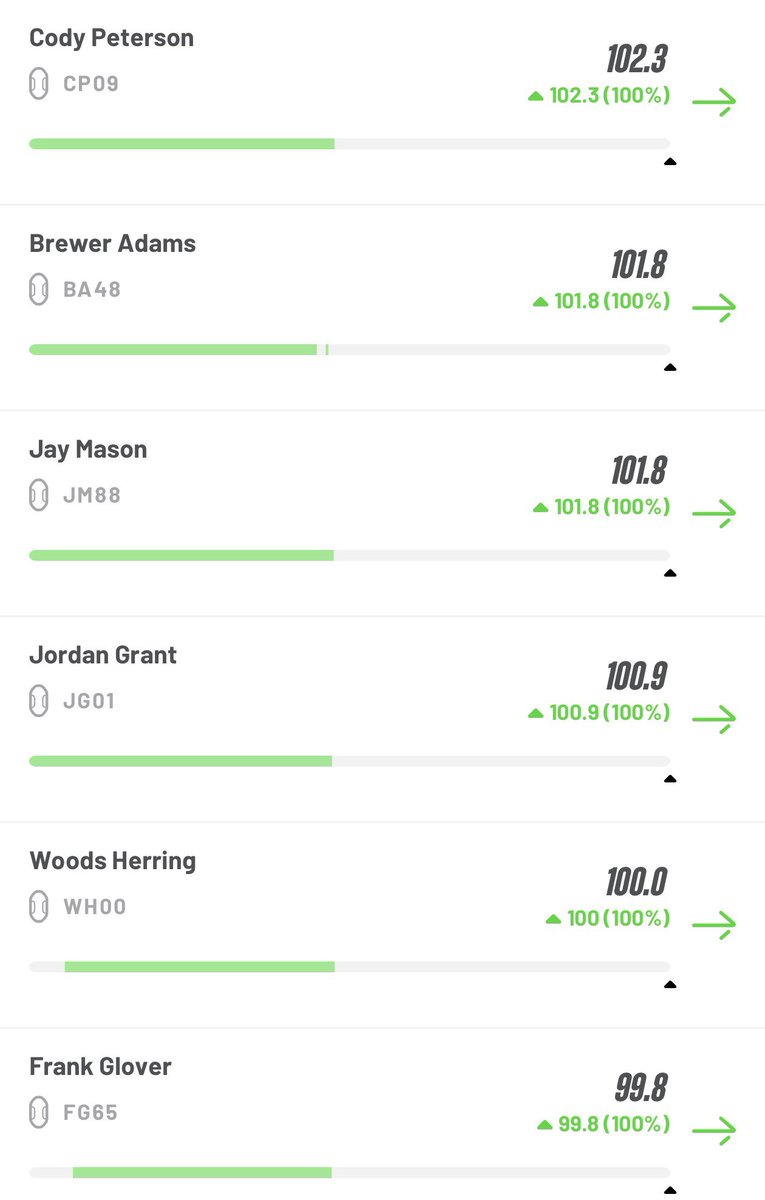Tap the green arrow for Brewer Adams

click(x=715, y=306)
